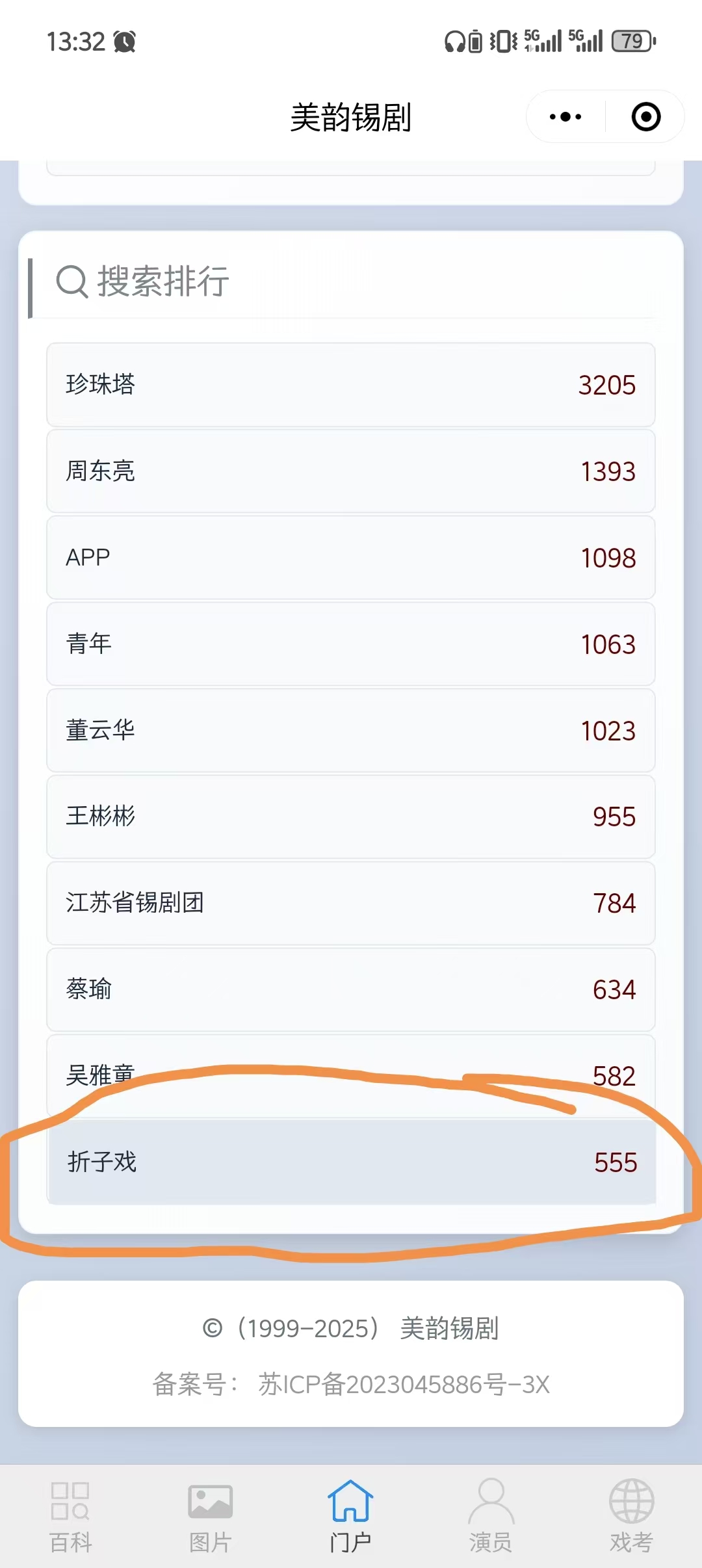View results for 蔡瑜
The image size is (702, 1568).
[x=350, y=989]
